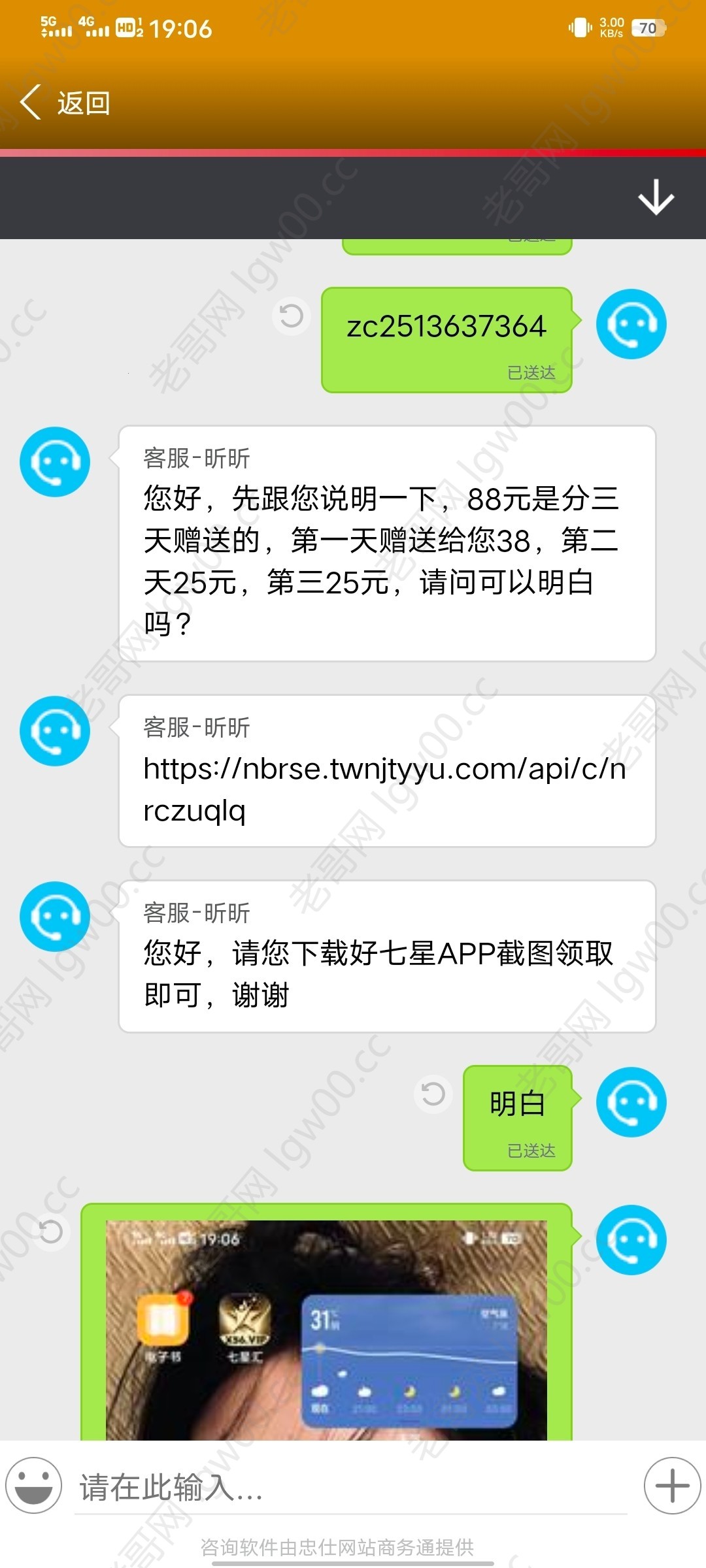Open the nbrse.twnjtyyu.com link from 客服-昕昕
This screenshot has width=706, height=1568.
click(x=384, y=789)
